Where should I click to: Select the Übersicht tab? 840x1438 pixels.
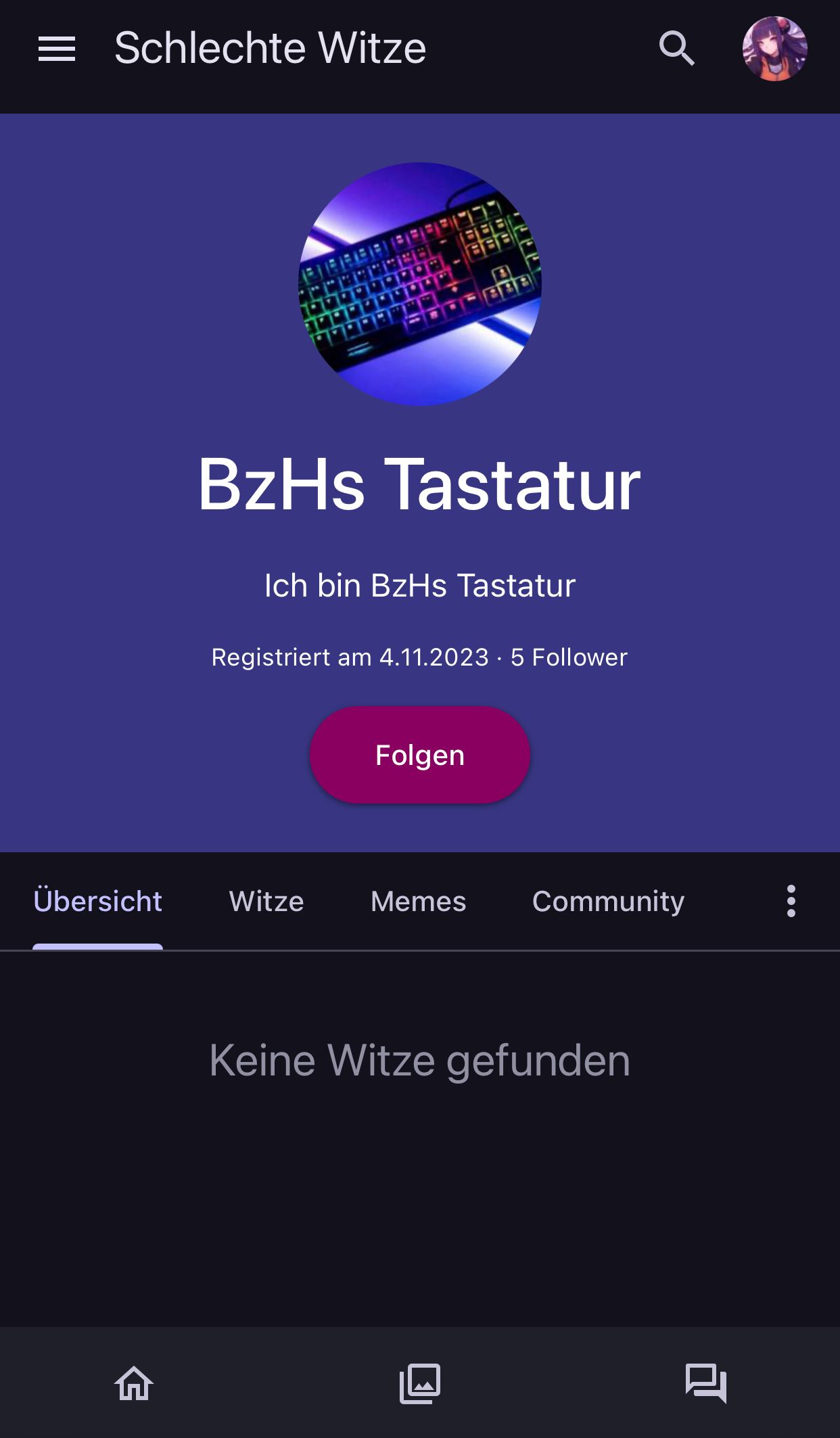97,901
